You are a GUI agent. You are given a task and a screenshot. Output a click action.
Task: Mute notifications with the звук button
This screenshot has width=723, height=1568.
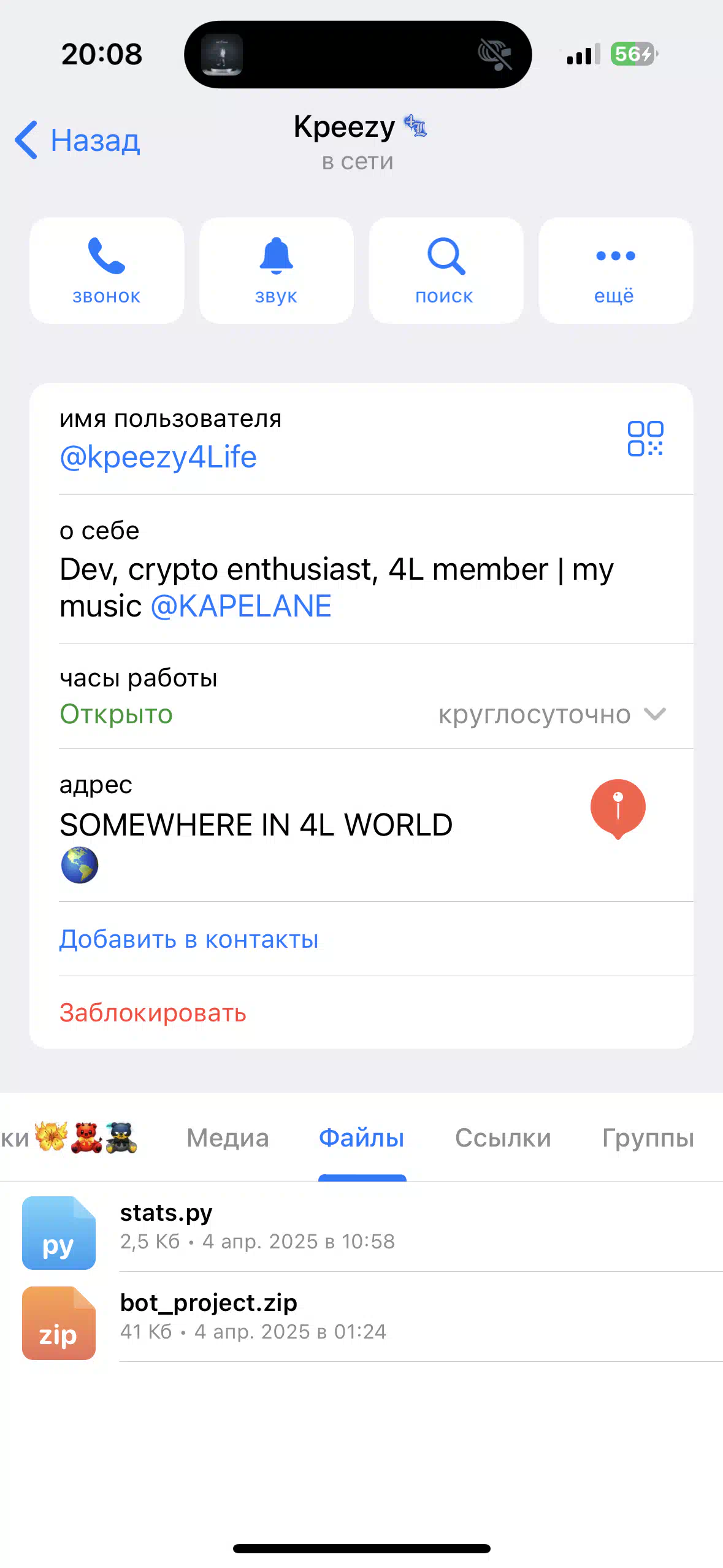[277, 271]
